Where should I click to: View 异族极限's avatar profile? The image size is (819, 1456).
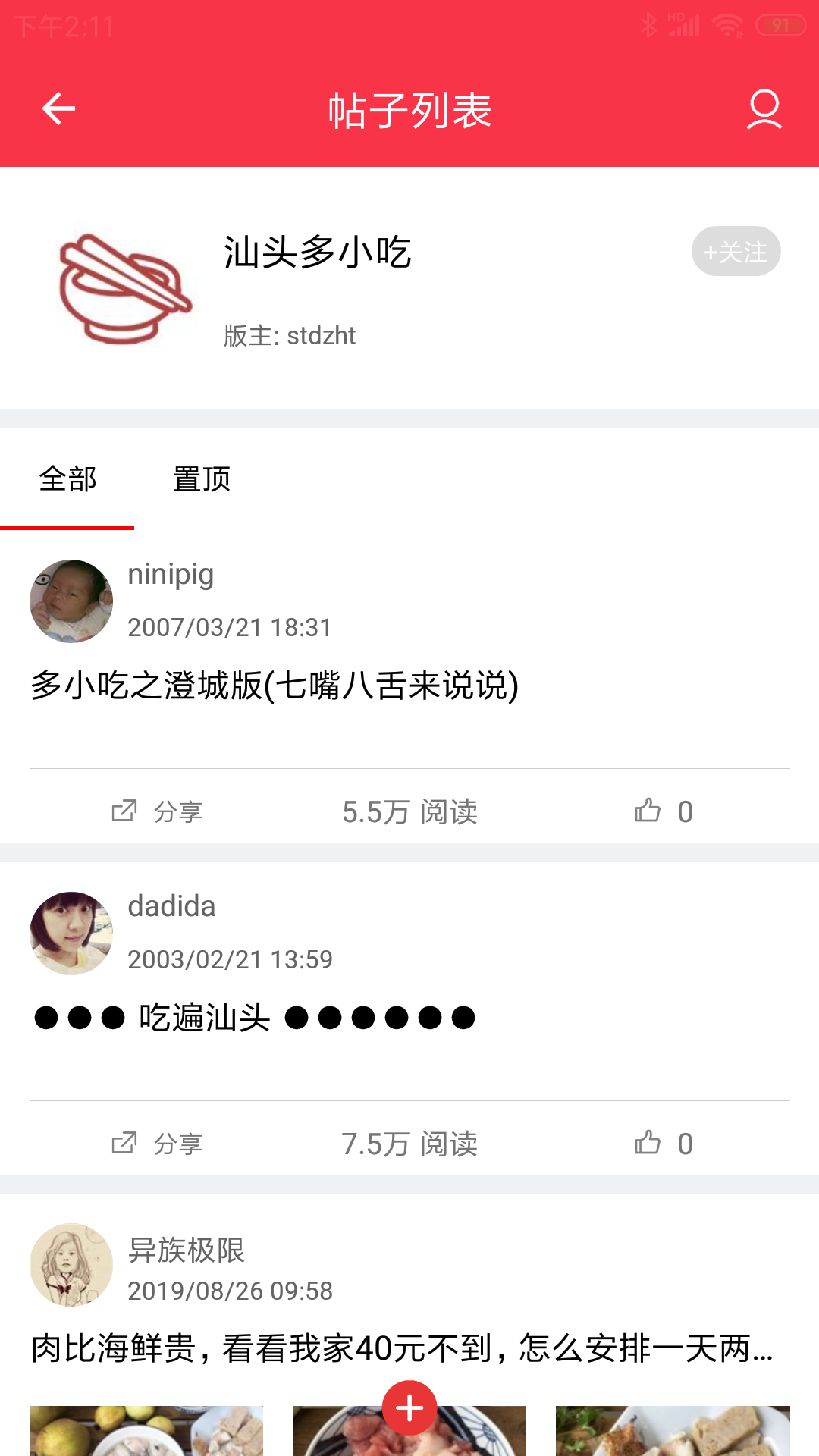point(71,1265)
